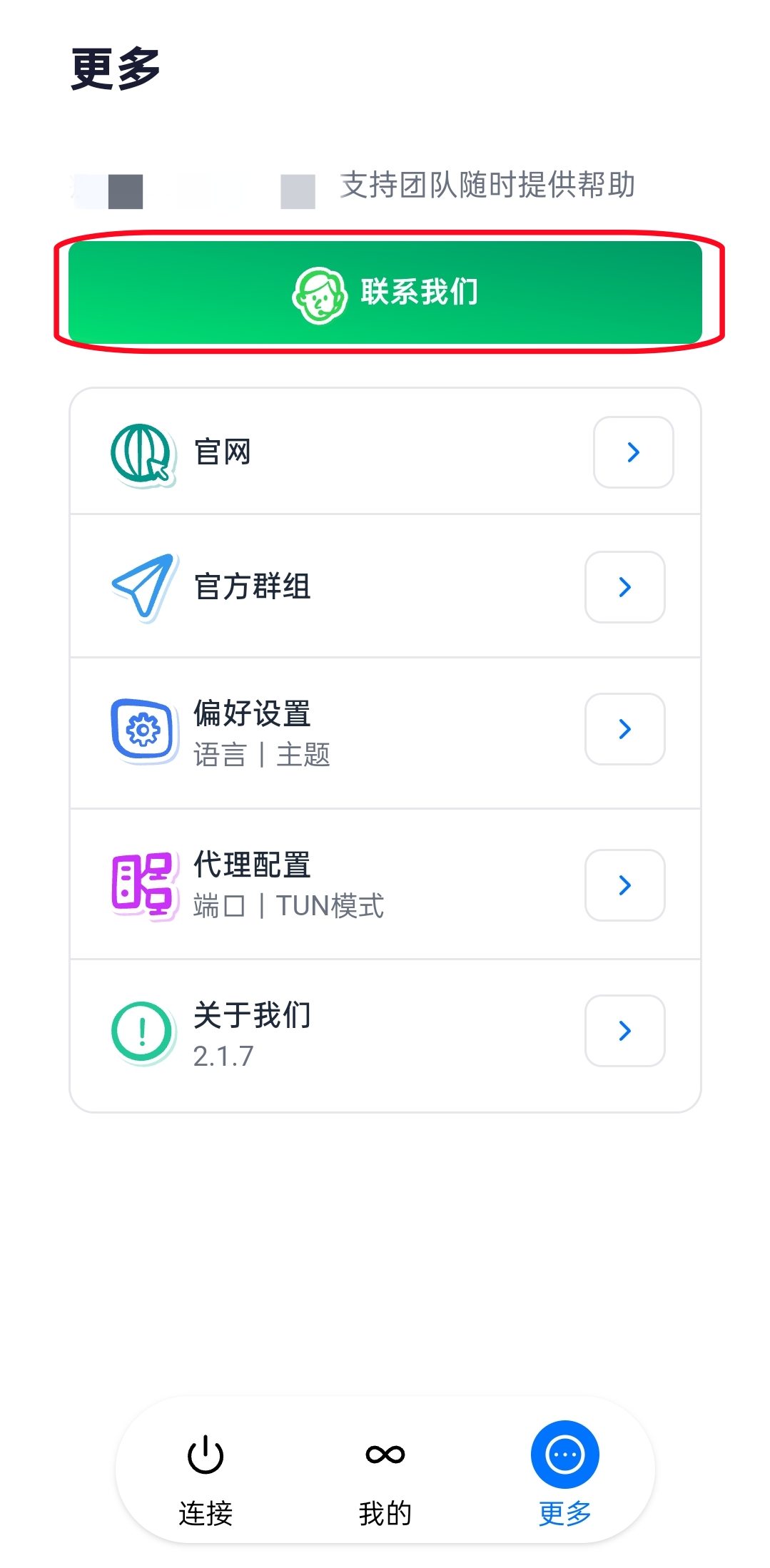The image size is (770, 1568).
Task: Select the 更多 tab
Action: tap(564, 1477)
